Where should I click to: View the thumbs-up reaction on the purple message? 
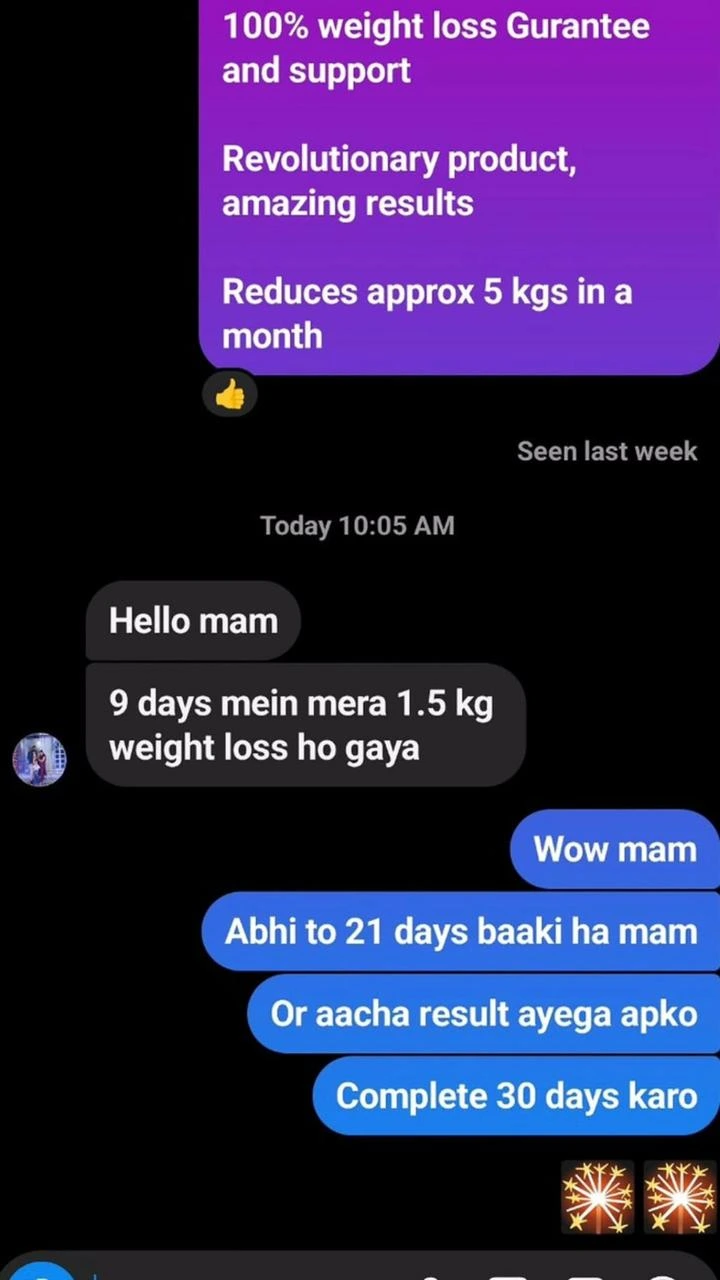(x=230, y=395)
